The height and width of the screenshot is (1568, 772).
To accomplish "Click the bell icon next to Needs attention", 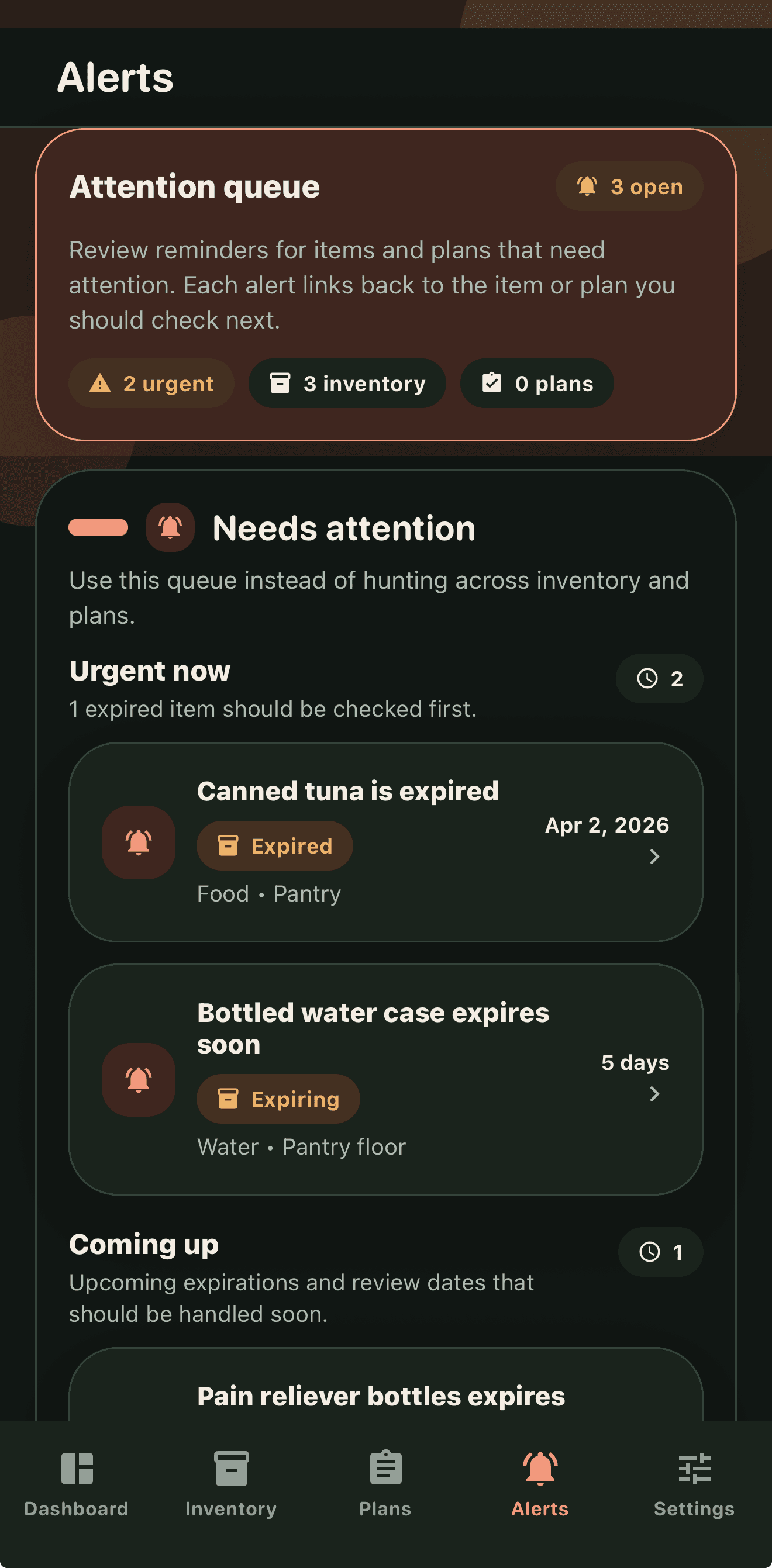I will click(x=170, y=527).
